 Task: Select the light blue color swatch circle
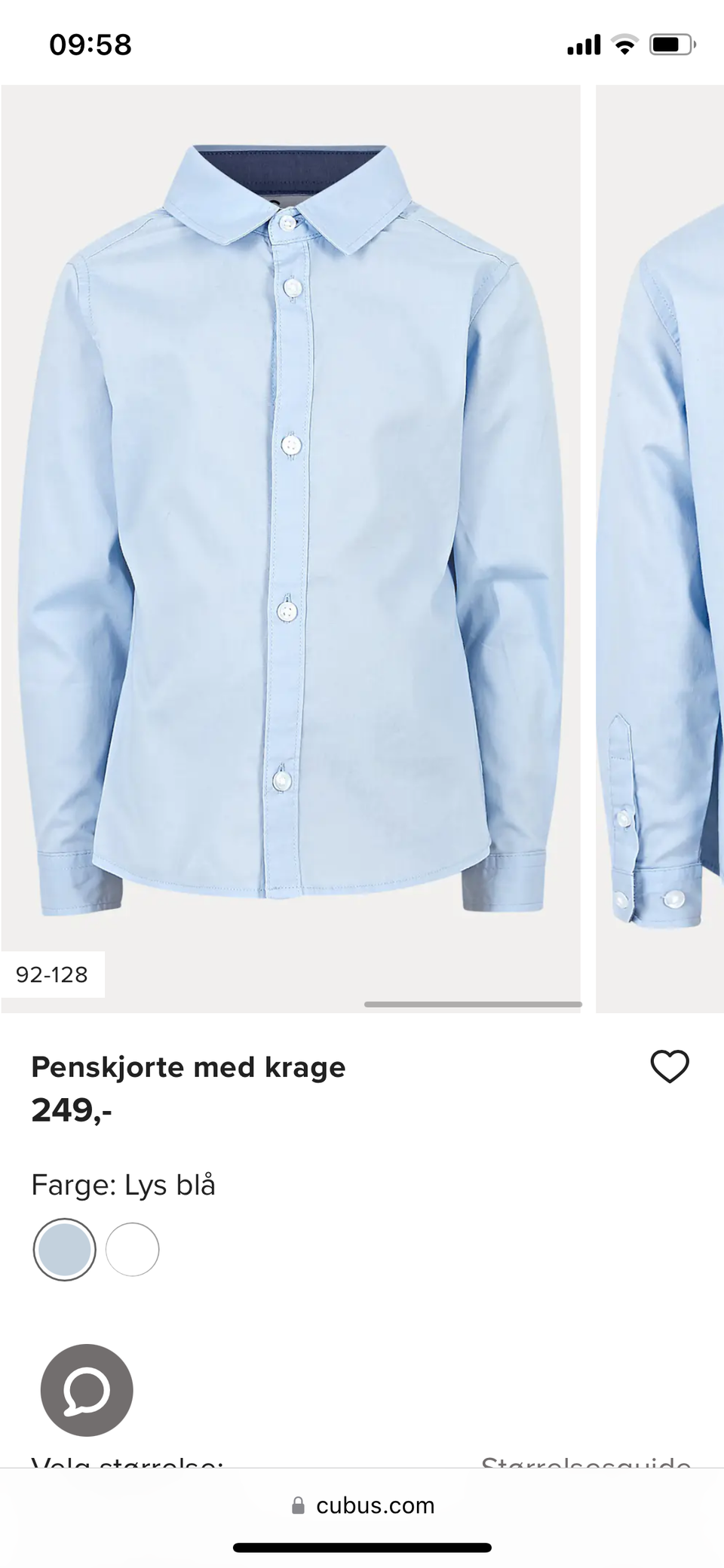pos(64,1249)
